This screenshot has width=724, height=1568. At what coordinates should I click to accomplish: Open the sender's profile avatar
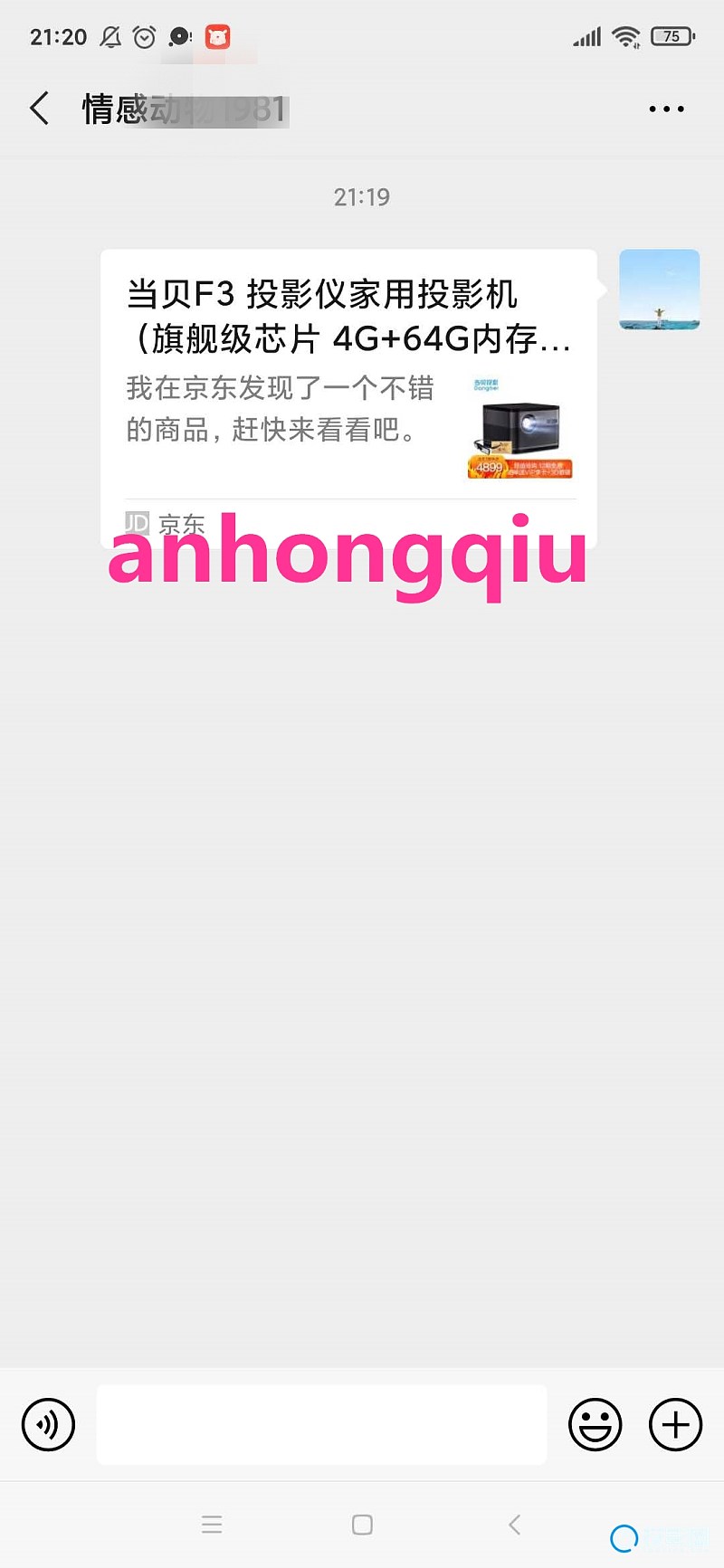[659, 290]
